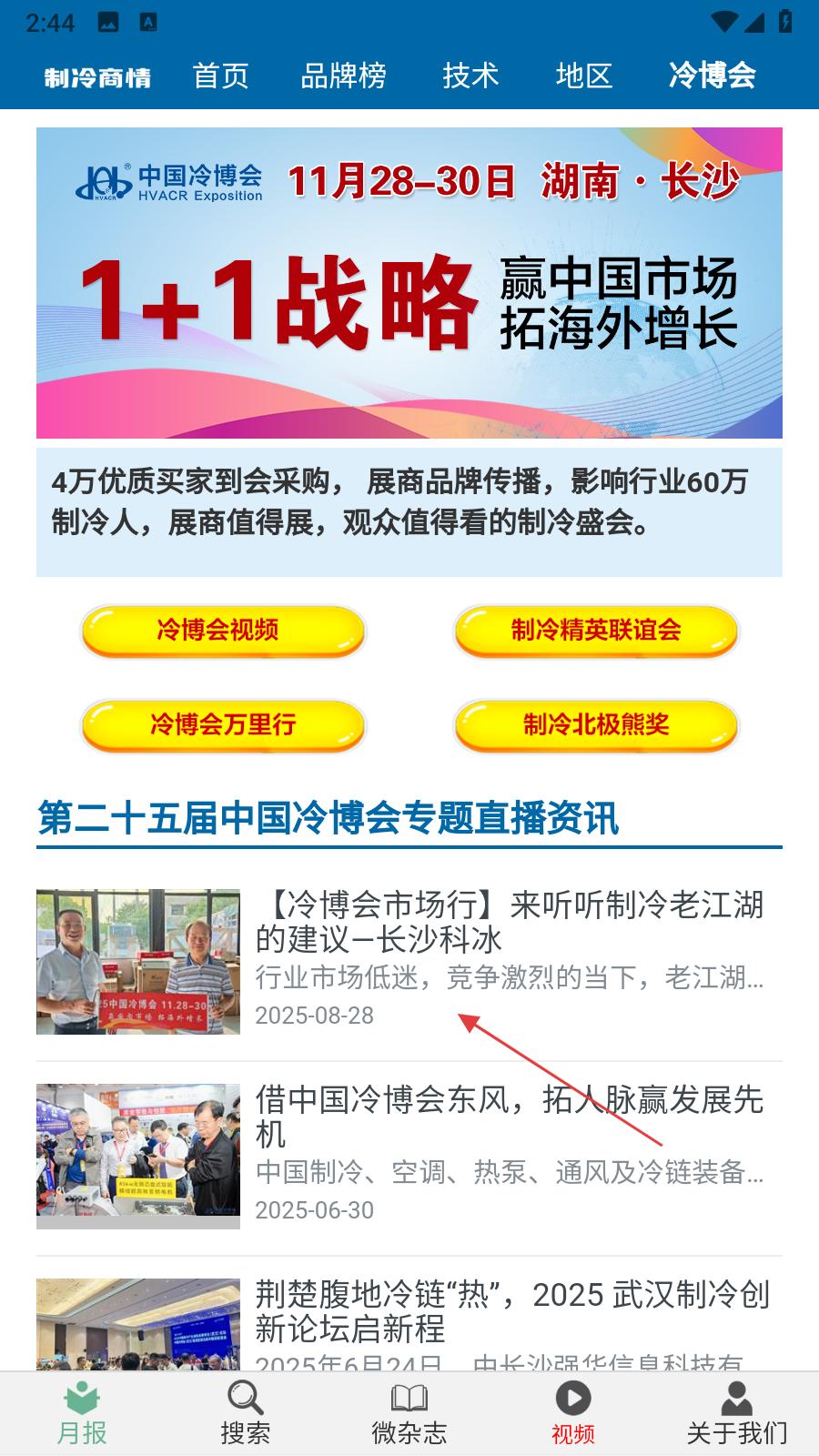Select the 技术 tab
819x1456 pixels.
470,76
